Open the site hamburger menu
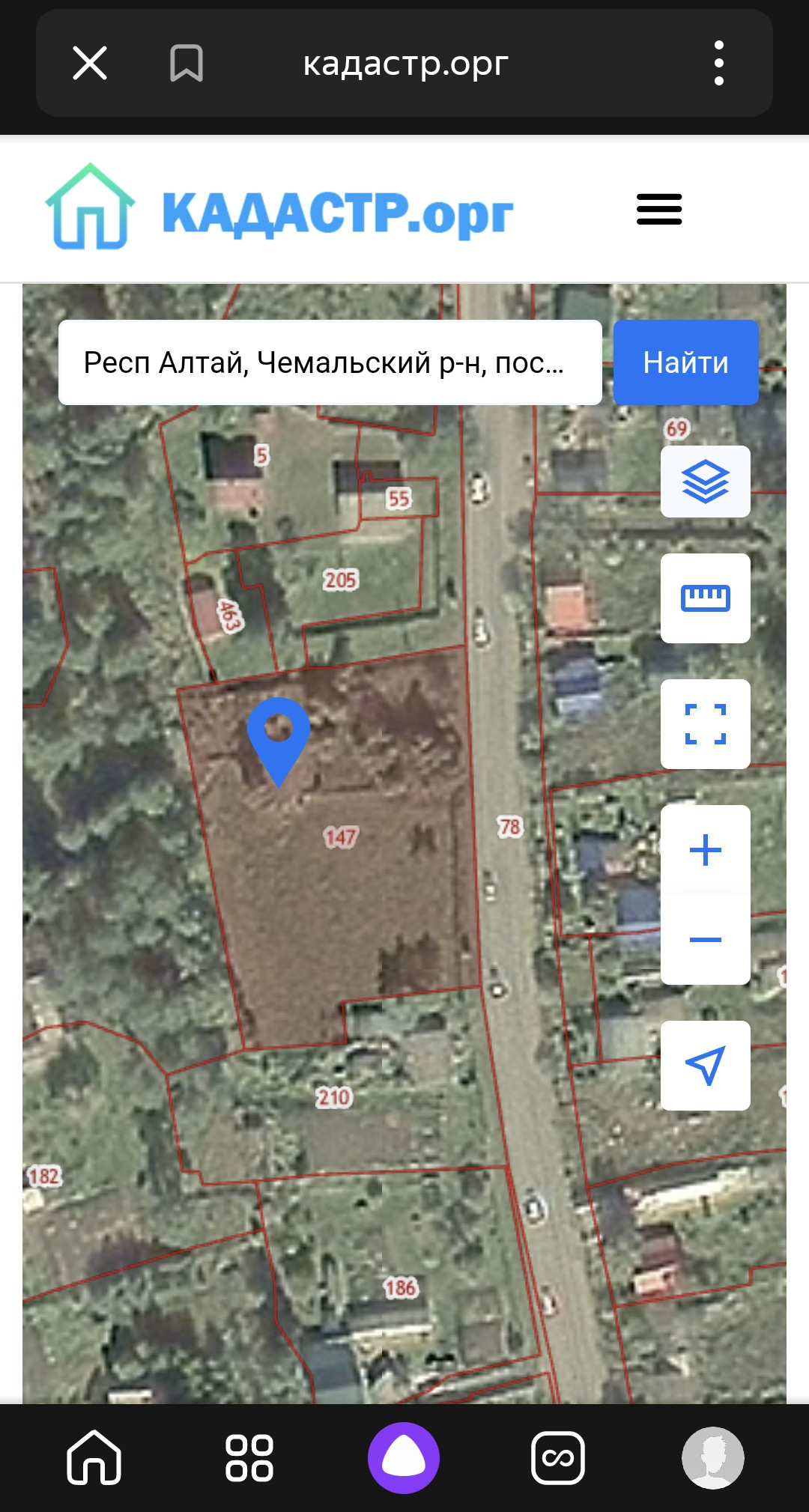 click(x=659, y=209)
